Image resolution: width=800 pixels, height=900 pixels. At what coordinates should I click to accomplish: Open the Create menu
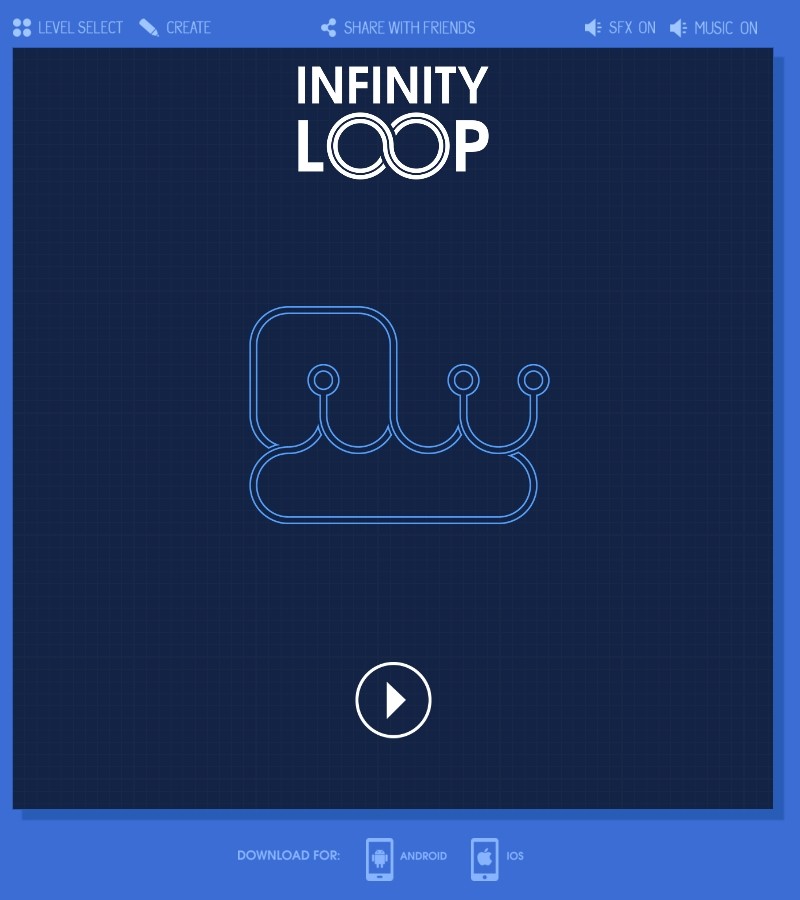185,27
